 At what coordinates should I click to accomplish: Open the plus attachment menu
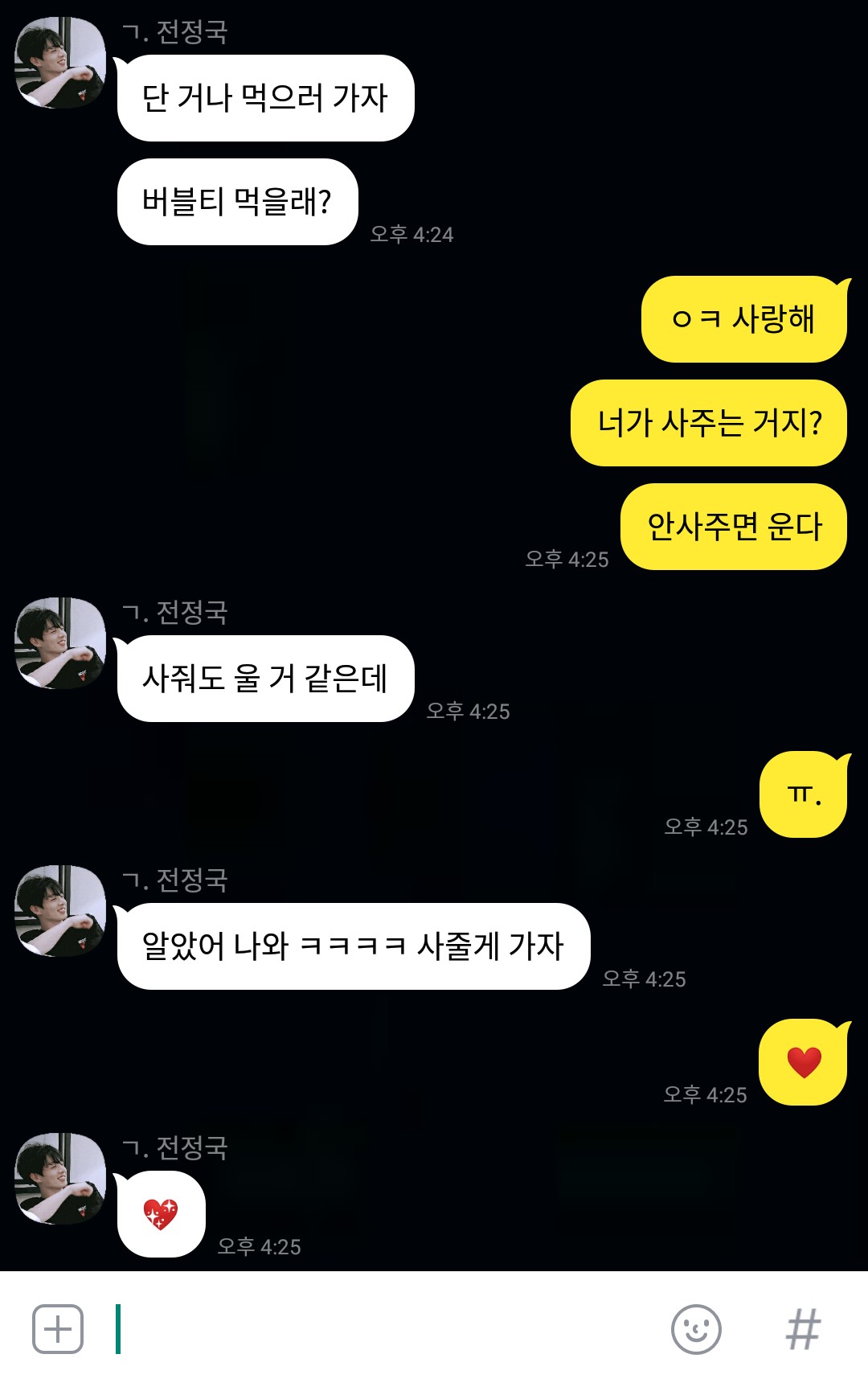58,1329
